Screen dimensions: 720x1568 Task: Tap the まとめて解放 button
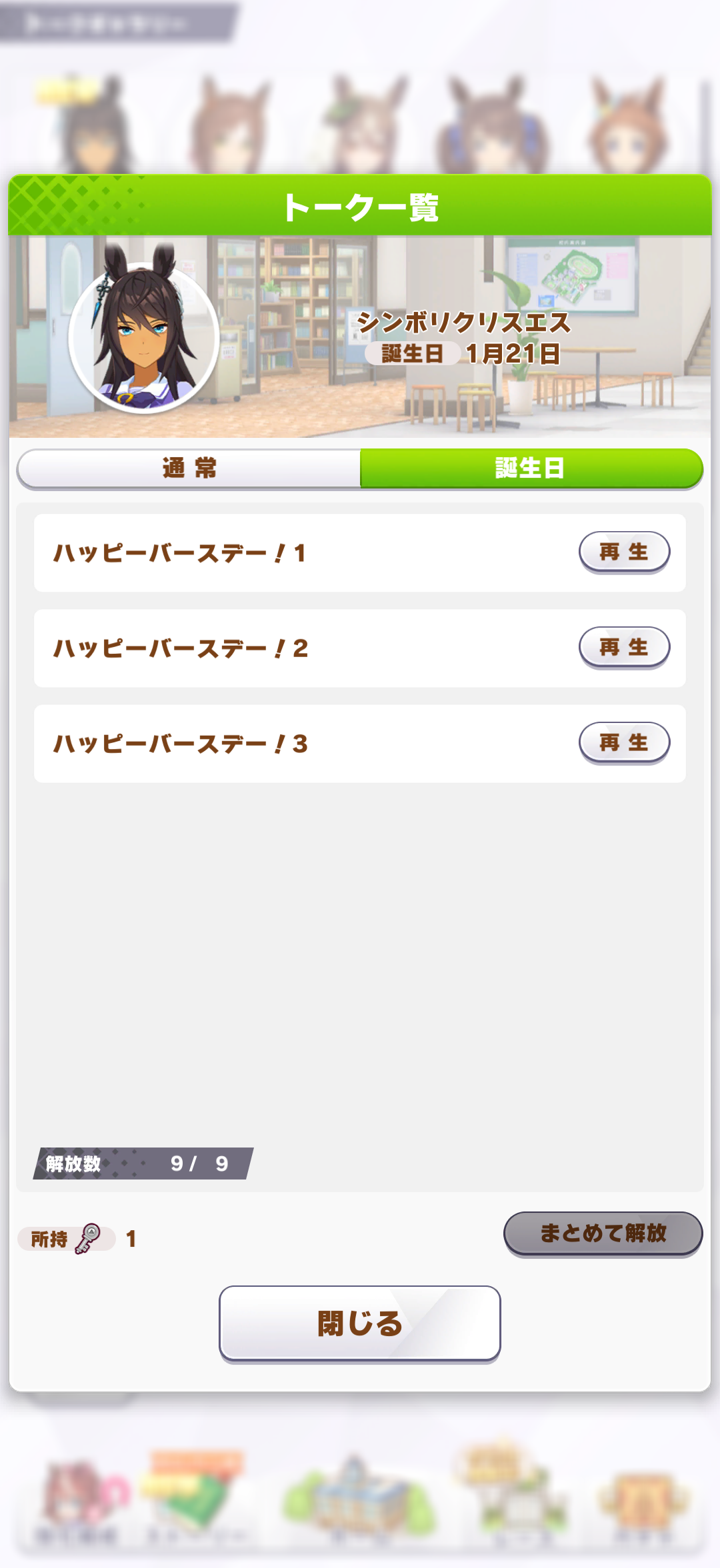click(x=603, y=1233)
